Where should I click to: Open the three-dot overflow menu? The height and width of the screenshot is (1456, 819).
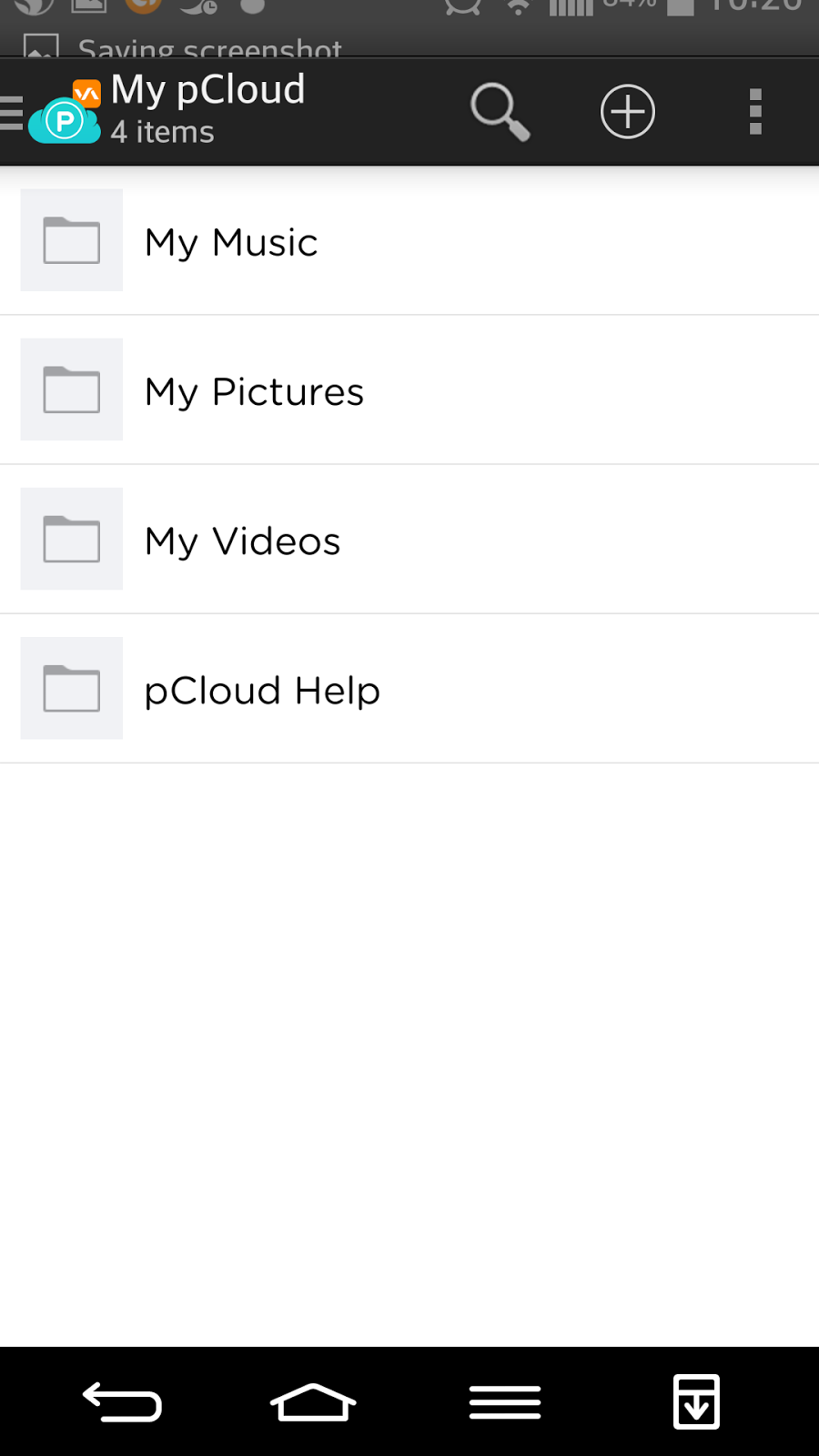point(755,112)
